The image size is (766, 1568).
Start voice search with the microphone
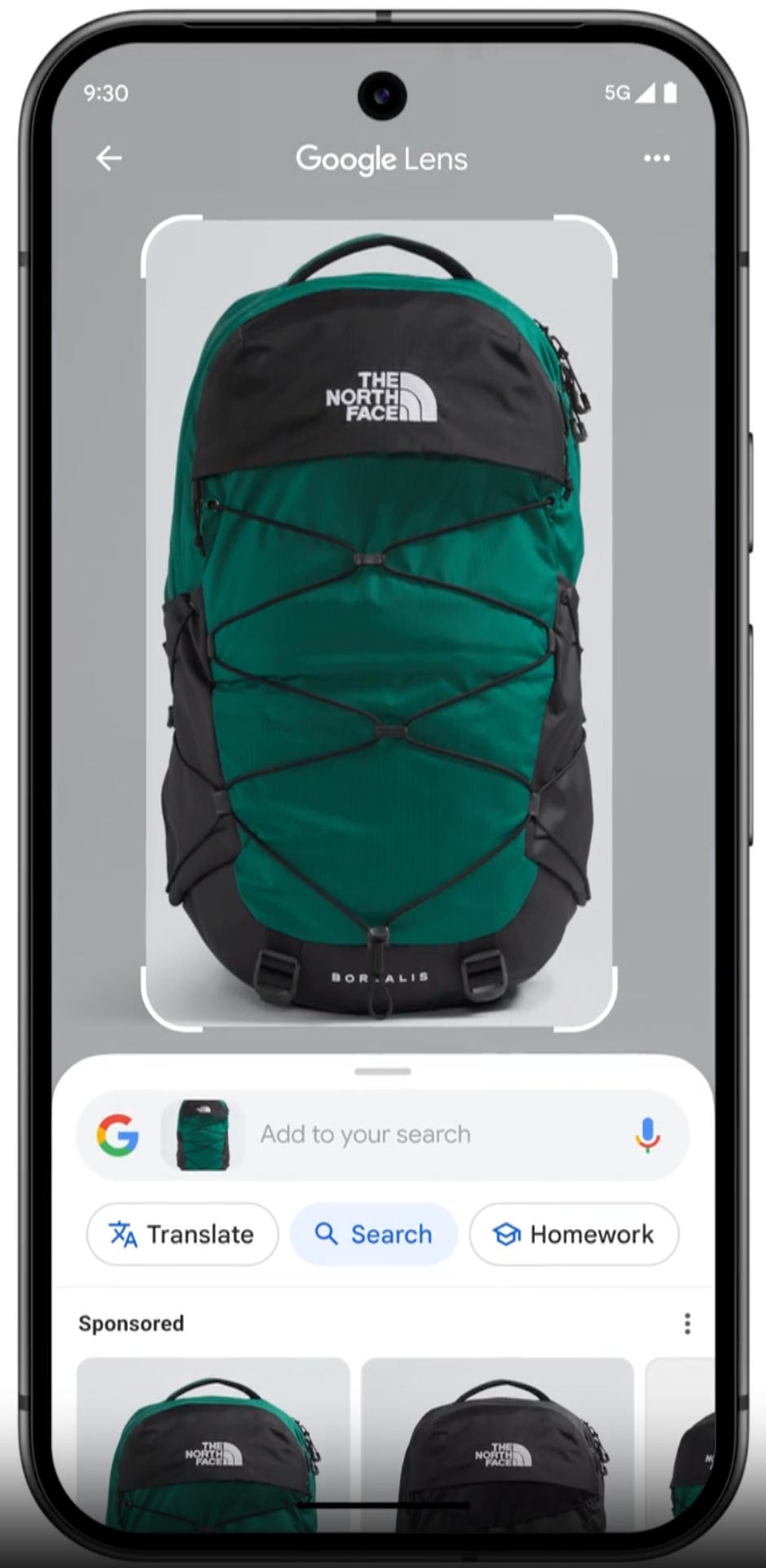[x=648, y=1135]
